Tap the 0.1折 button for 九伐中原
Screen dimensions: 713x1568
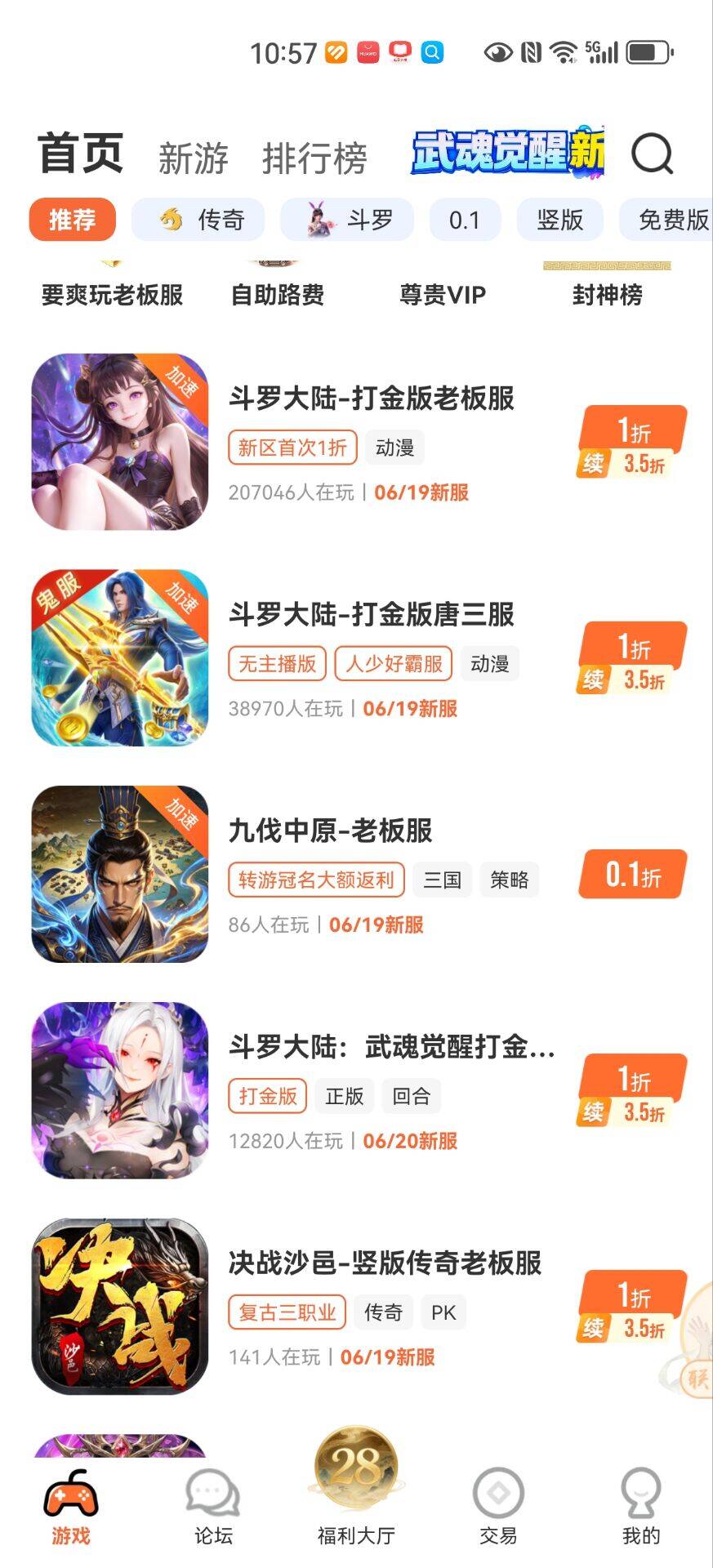[633, 875]
